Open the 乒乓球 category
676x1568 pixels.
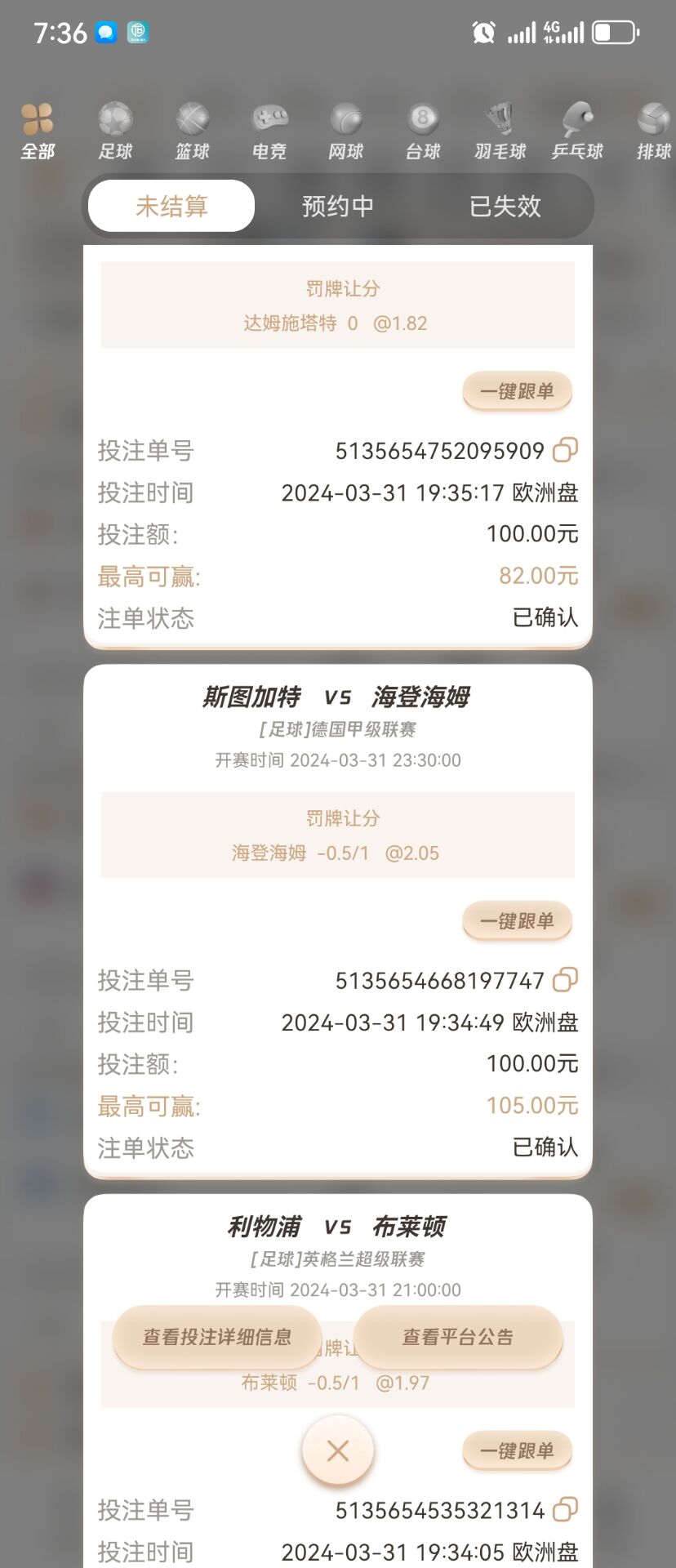(x=577, y=131)
